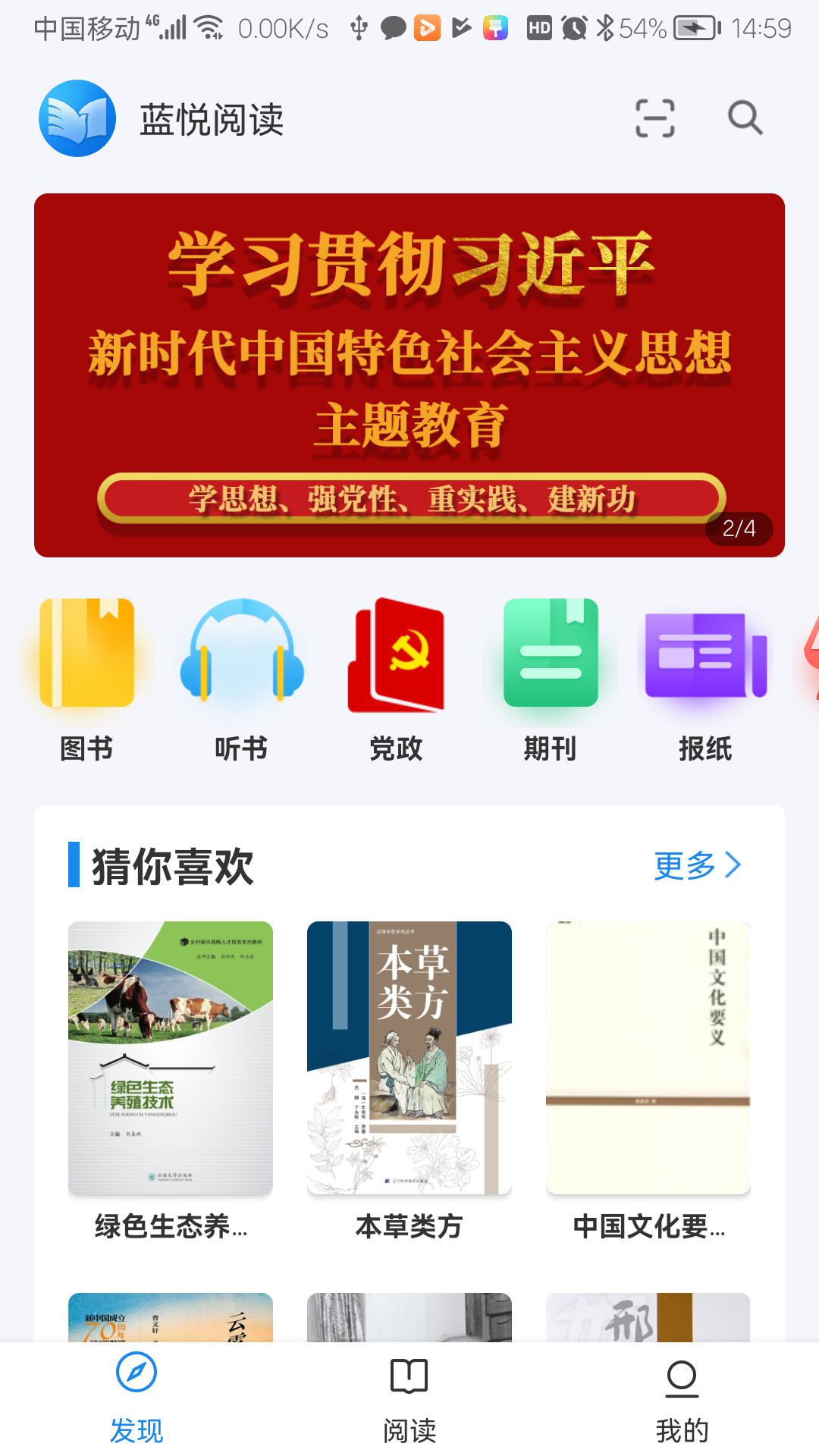Open the 党政 red party book icon
Screen dimensions: 819x1456
point(396,656)
